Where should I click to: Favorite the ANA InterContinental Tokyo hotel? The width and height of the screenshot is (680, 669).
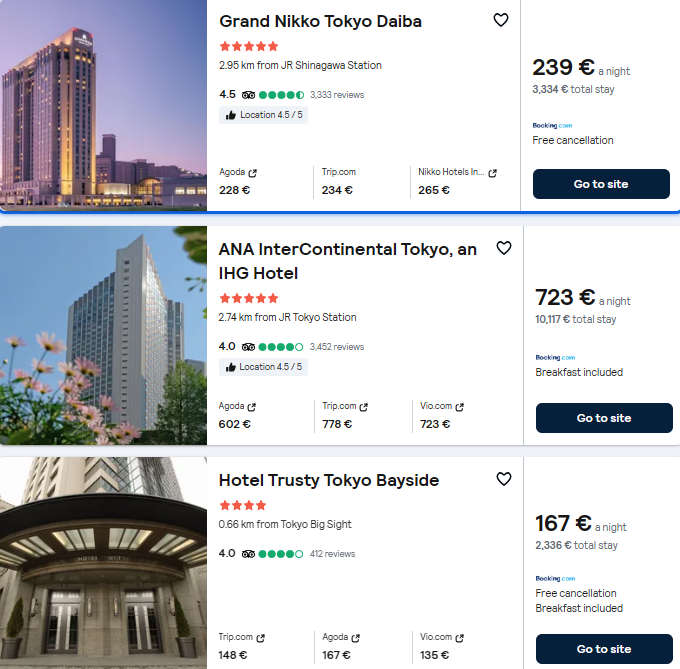coord(504,248)
